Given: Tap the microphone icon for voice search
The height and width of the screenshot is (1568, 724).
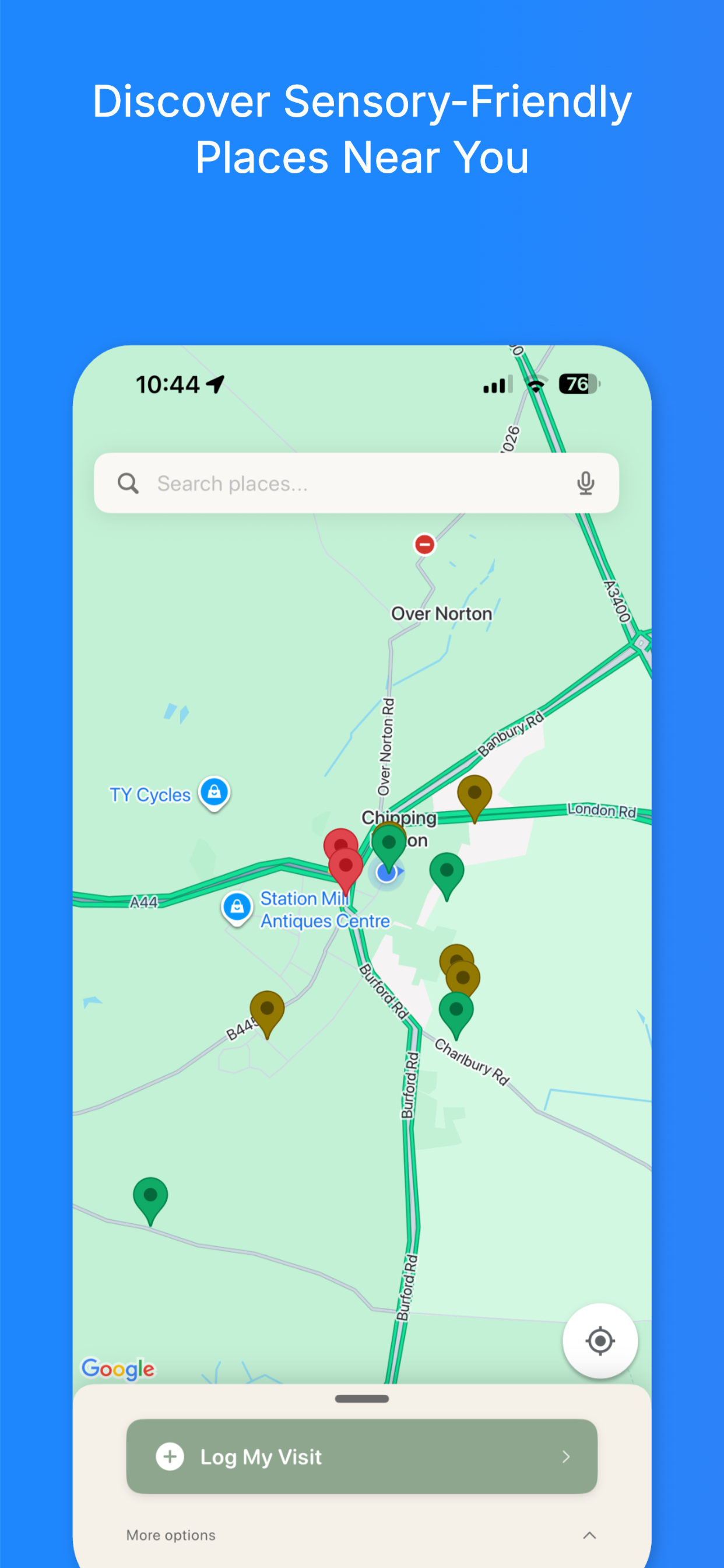Looking at the screenshot, I should click(x=585, y=482).
